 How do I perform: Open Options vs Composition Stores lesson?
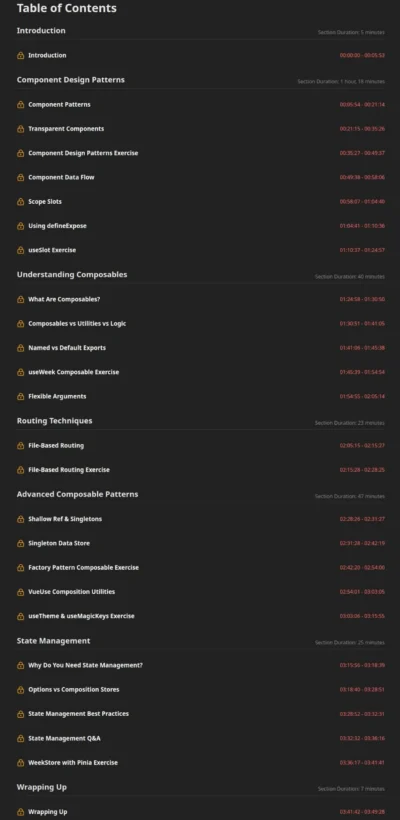click(74, 690)
